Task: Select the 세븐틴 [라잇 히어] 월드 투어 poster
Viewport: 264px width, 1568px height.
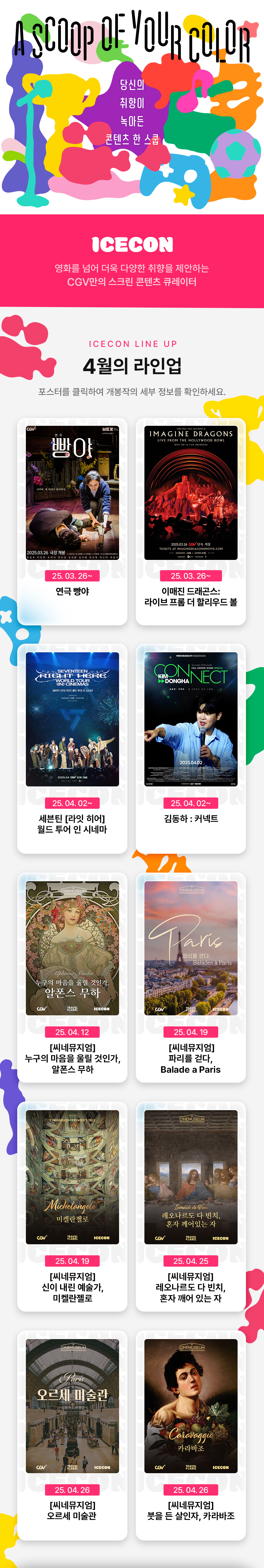Action: click(x=72, y=719)
